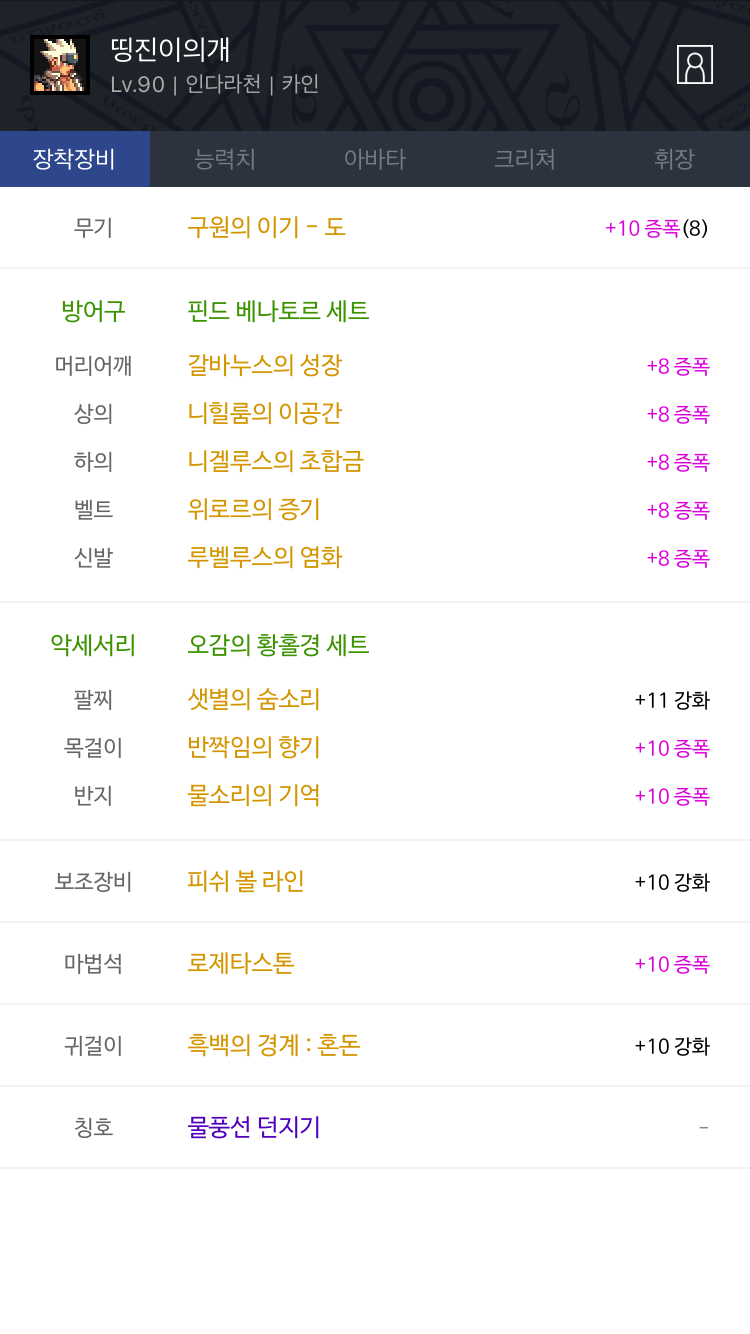The image size is (750, 1334).
Task: Open the 크리쳐 tab
Action: click(525, 159)
